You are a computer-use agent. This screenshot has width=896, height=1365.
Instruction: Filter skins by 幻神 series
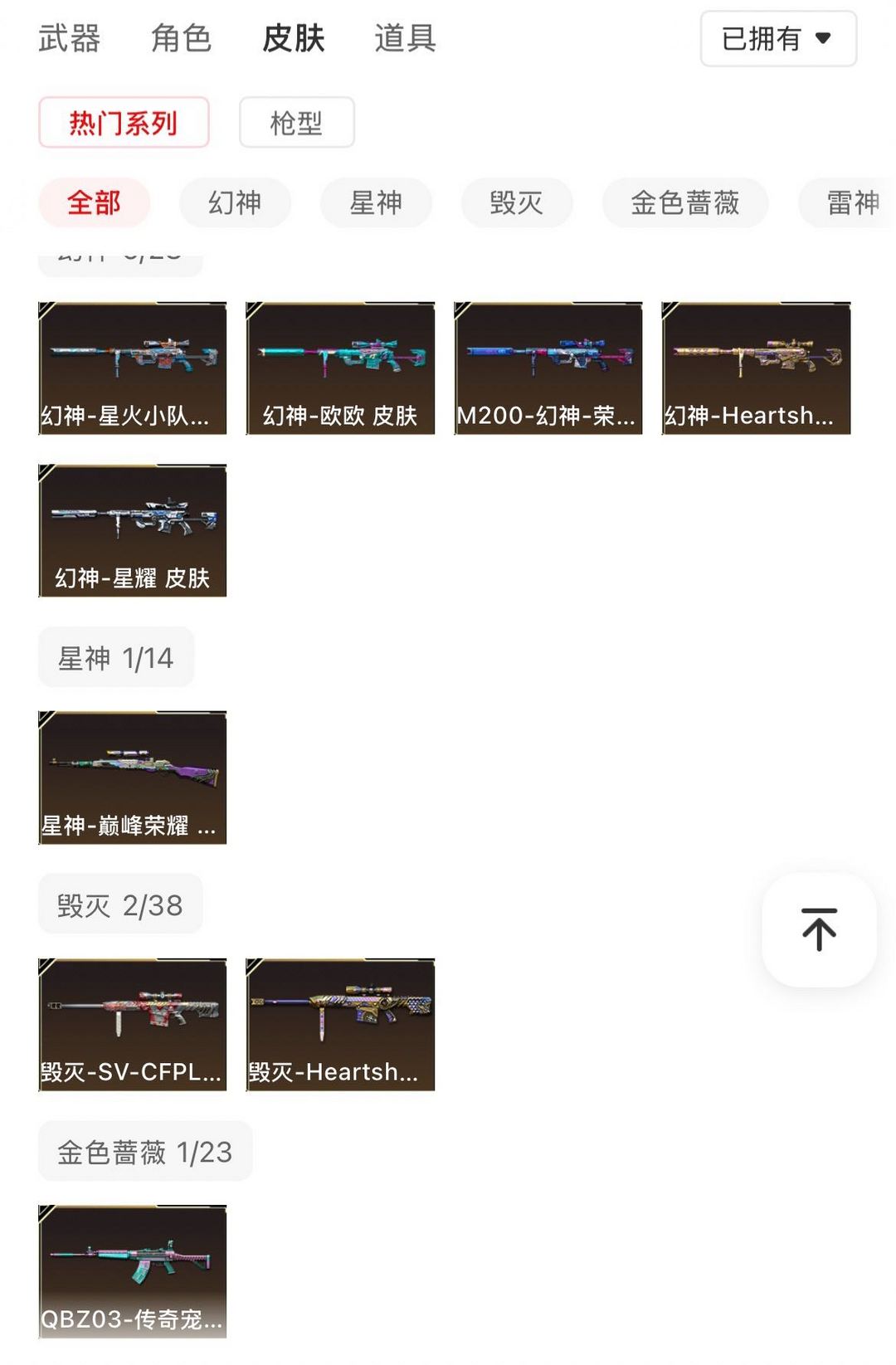coord(235,202)
